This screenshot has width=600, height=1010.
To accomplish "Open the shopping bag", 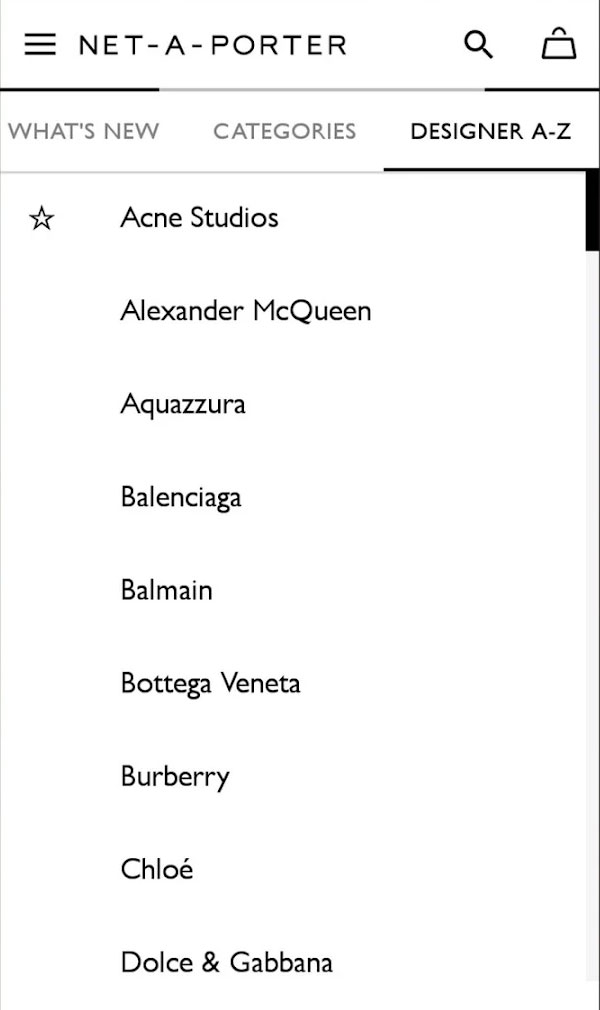I will coord(558,44).
